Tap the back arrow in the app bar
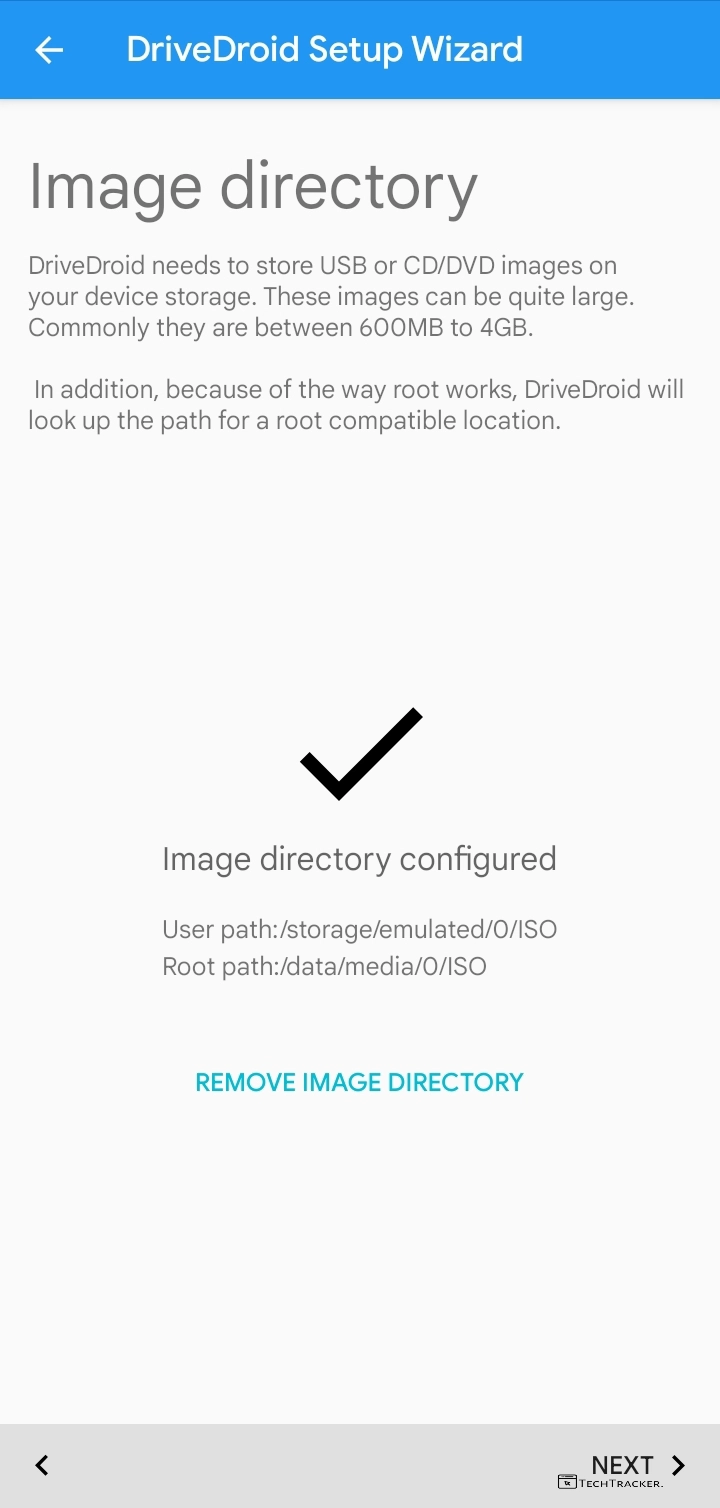The height and width of the screenshot is (1508, 720). click(48, 50)
